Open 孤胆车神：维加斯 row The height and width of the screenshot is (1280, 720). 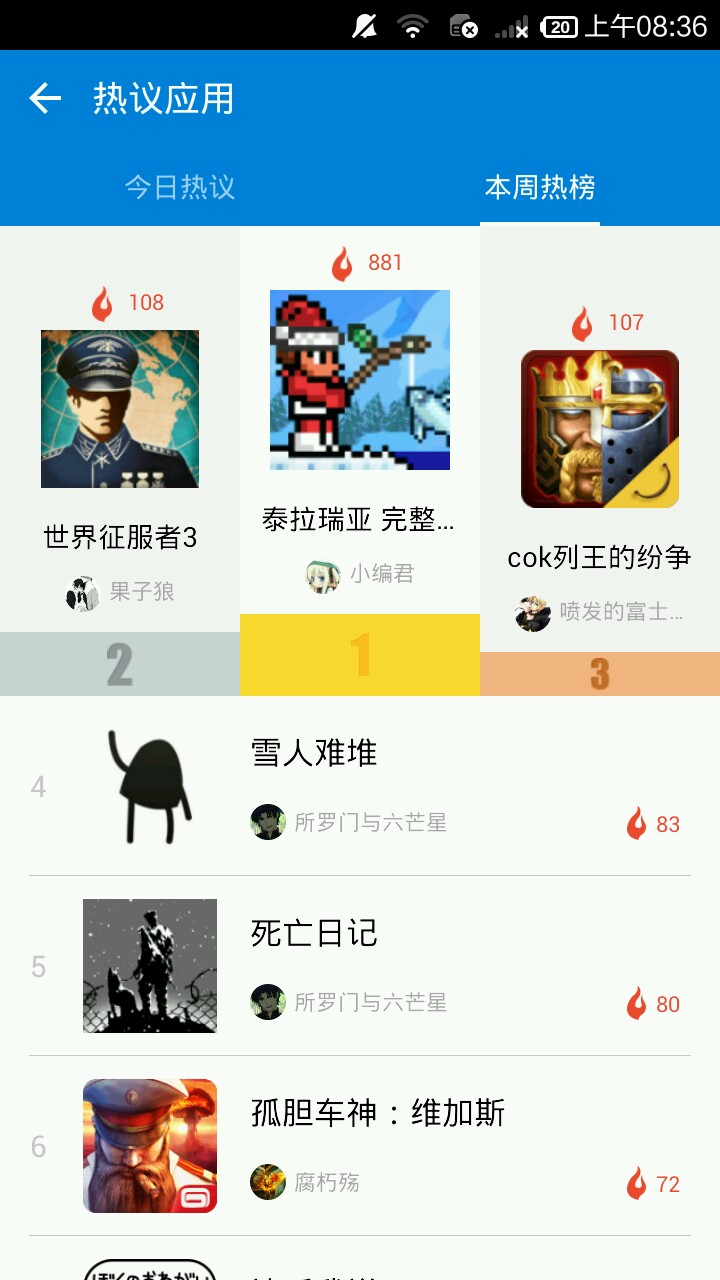point(360,1146)
